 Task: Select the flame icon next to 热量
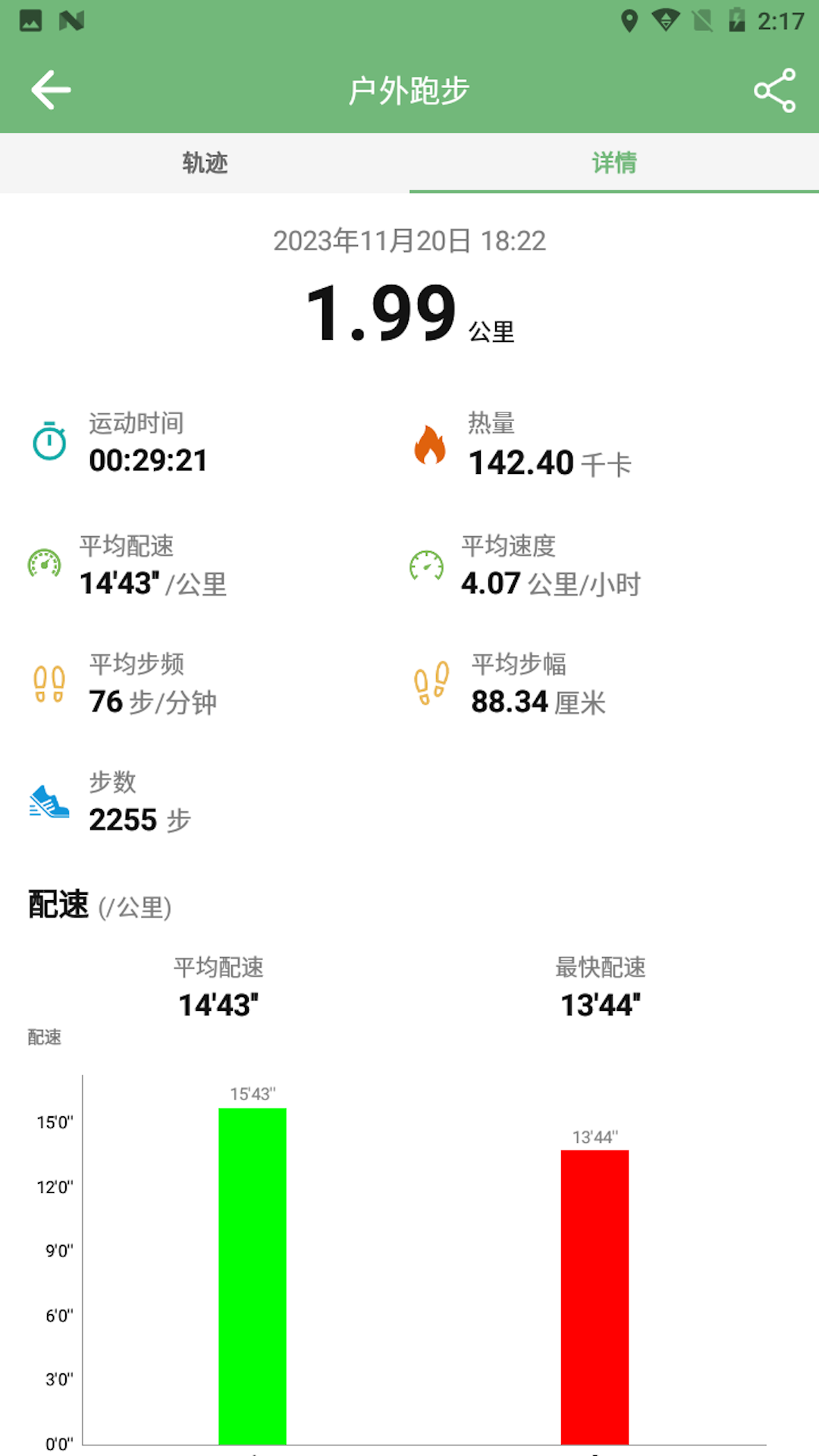(x=431, y=444)
